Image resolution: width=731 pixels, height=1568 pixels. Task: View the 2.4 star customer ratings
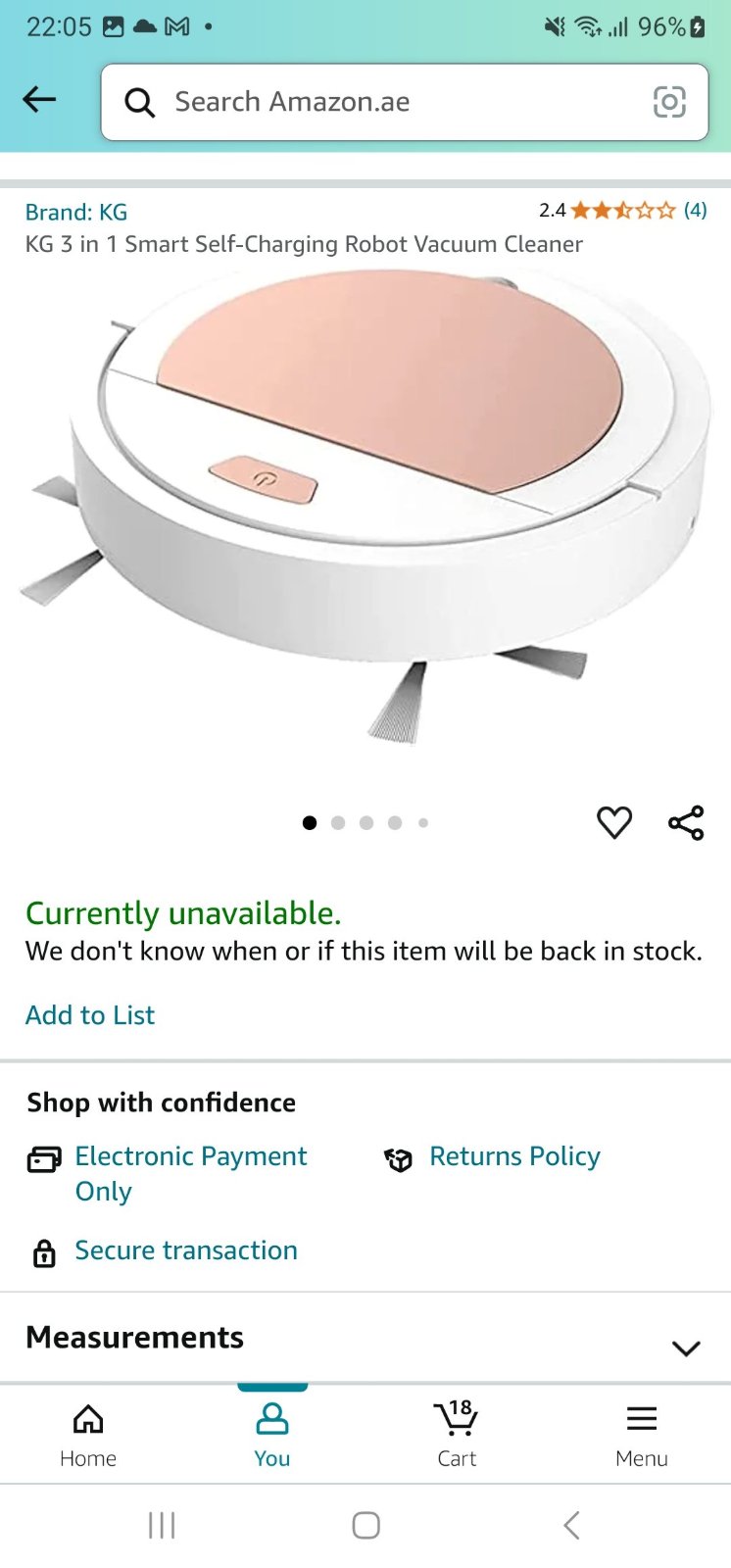pos(622,210)
